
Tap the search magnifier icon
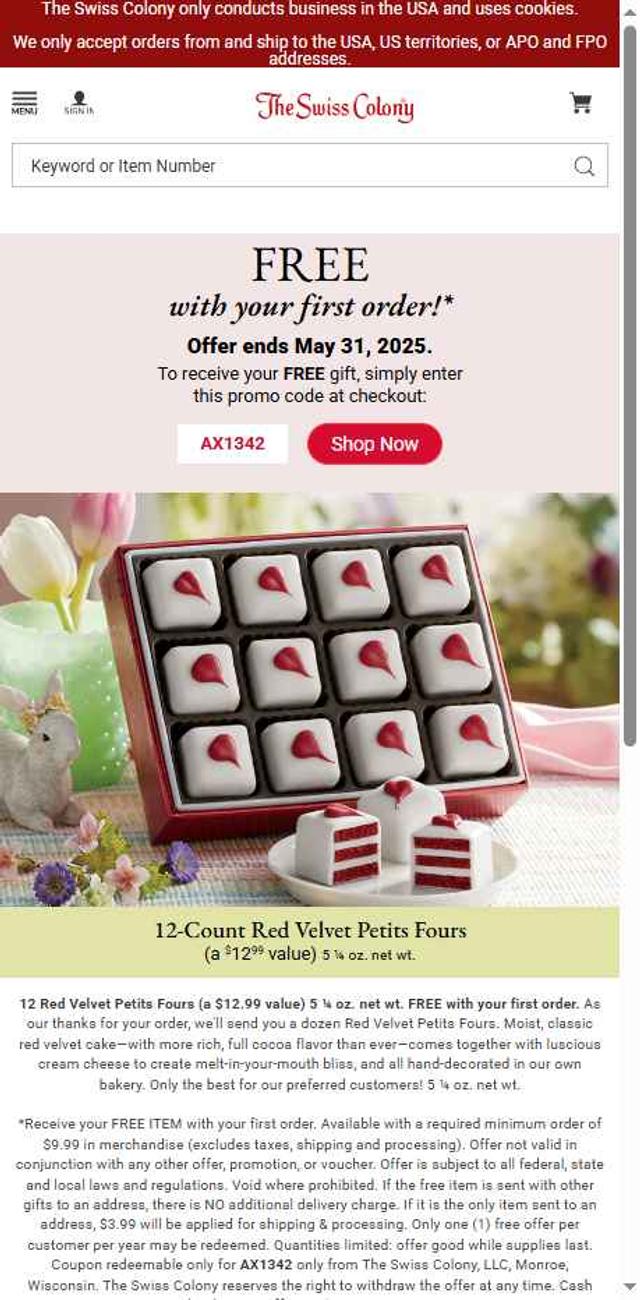point(584,167)
